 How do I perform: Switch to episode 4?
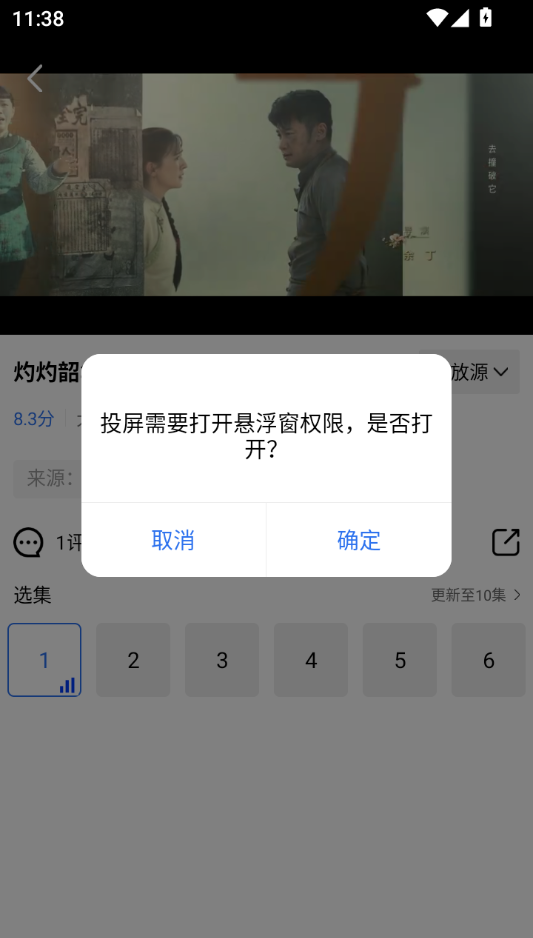point(311,660)
